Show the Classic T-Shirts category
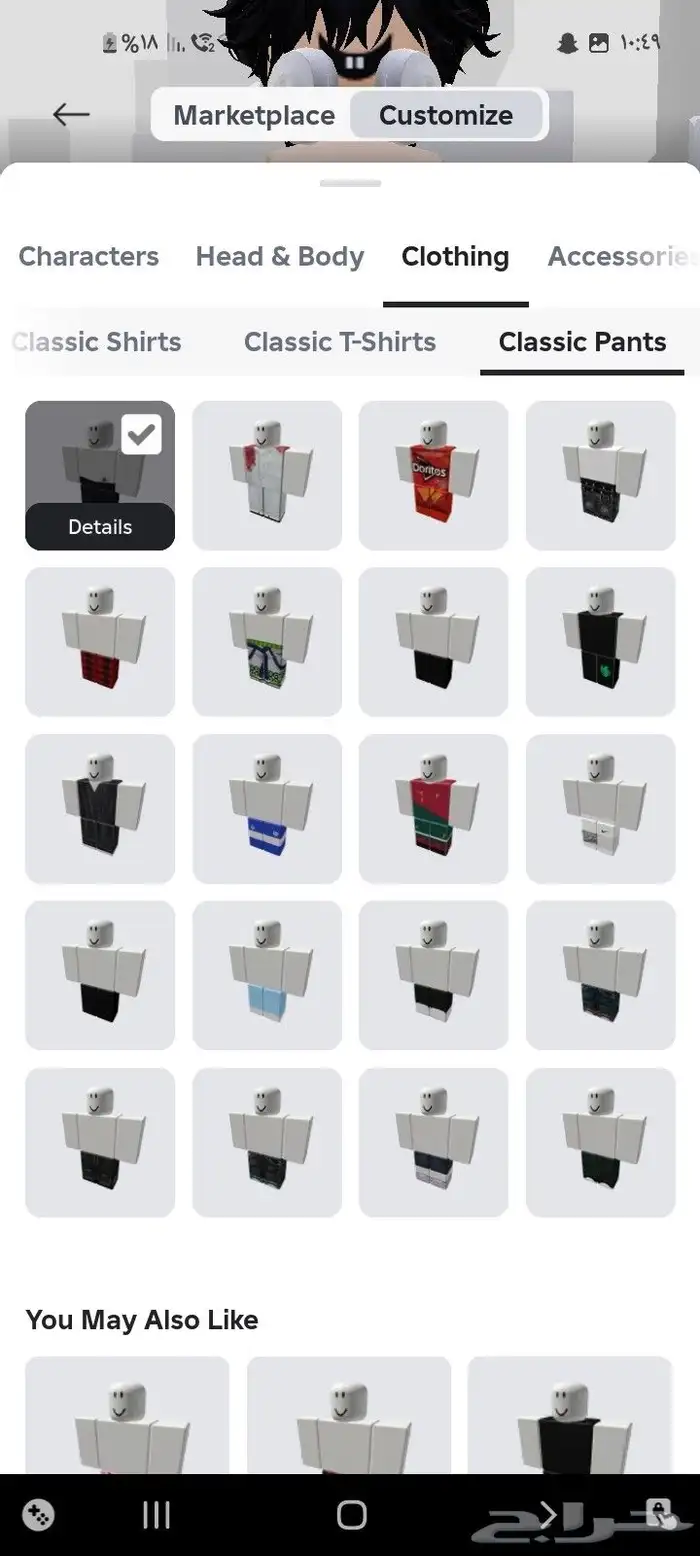 (340, 342)
